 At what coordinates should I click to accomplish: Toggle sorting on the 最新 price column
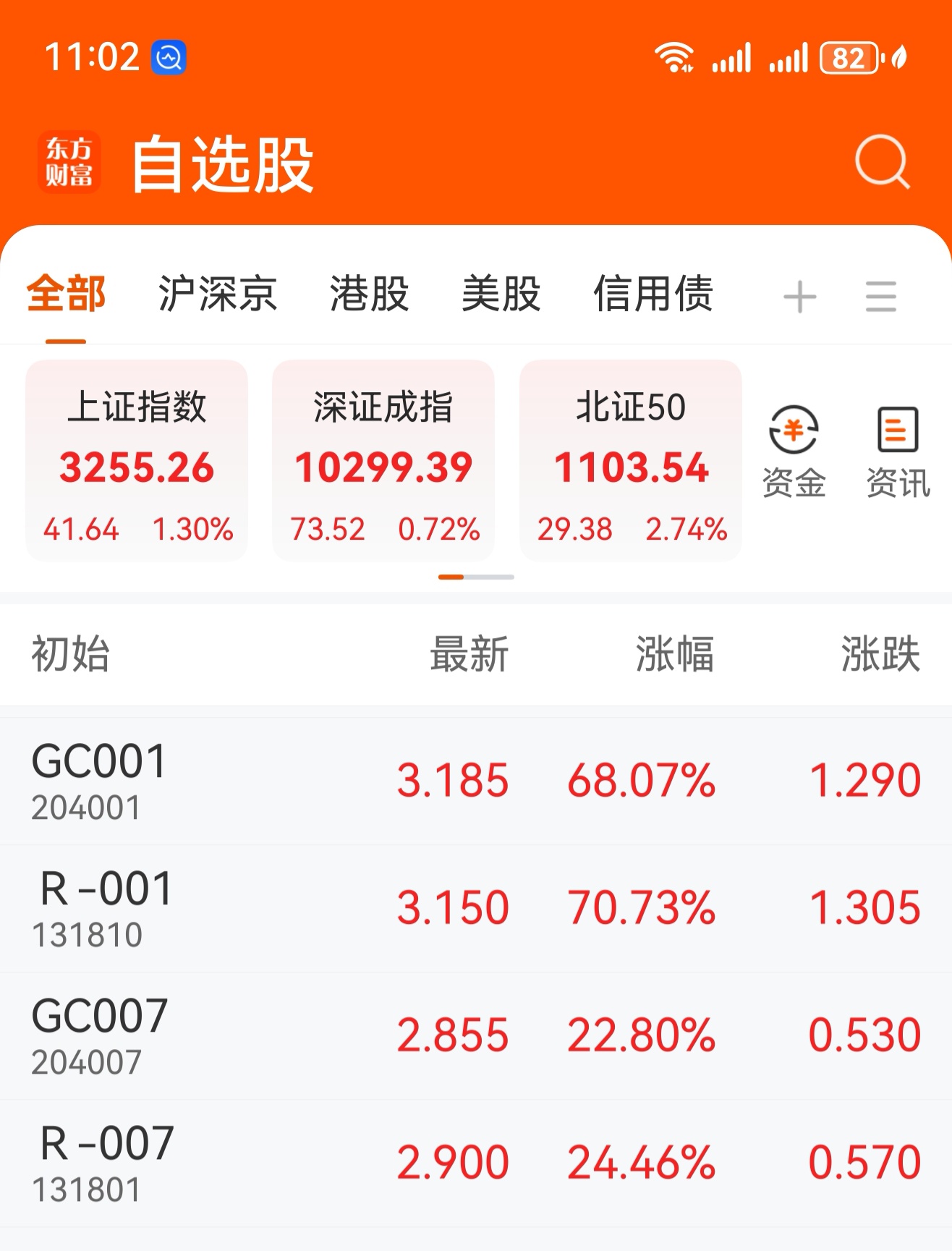coord(469,655)
